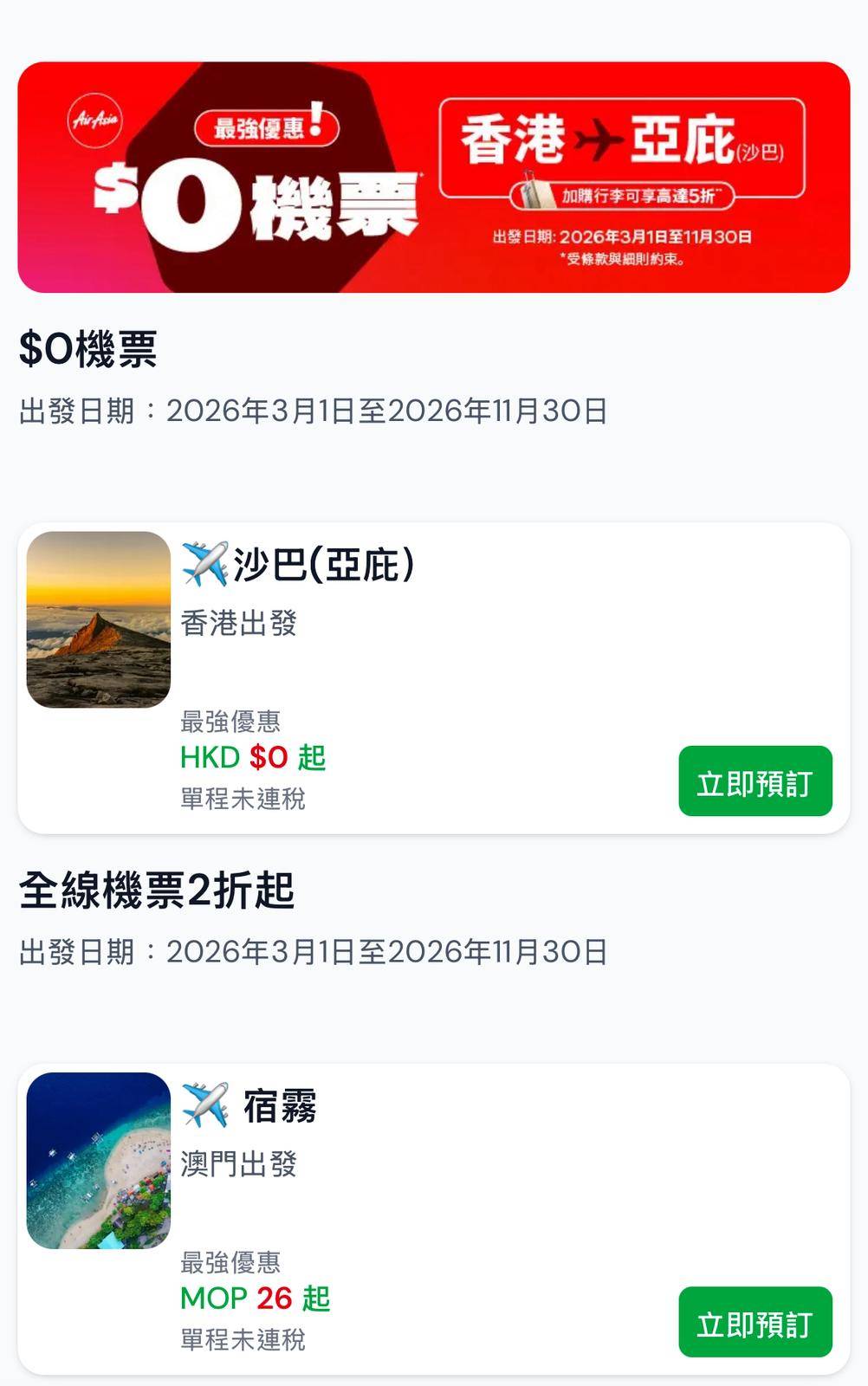This screenshot has height=1386, width=868.
Task: Book the 沙巴(亞庇) flight with 立即預訂
Action: click(755, 781)
